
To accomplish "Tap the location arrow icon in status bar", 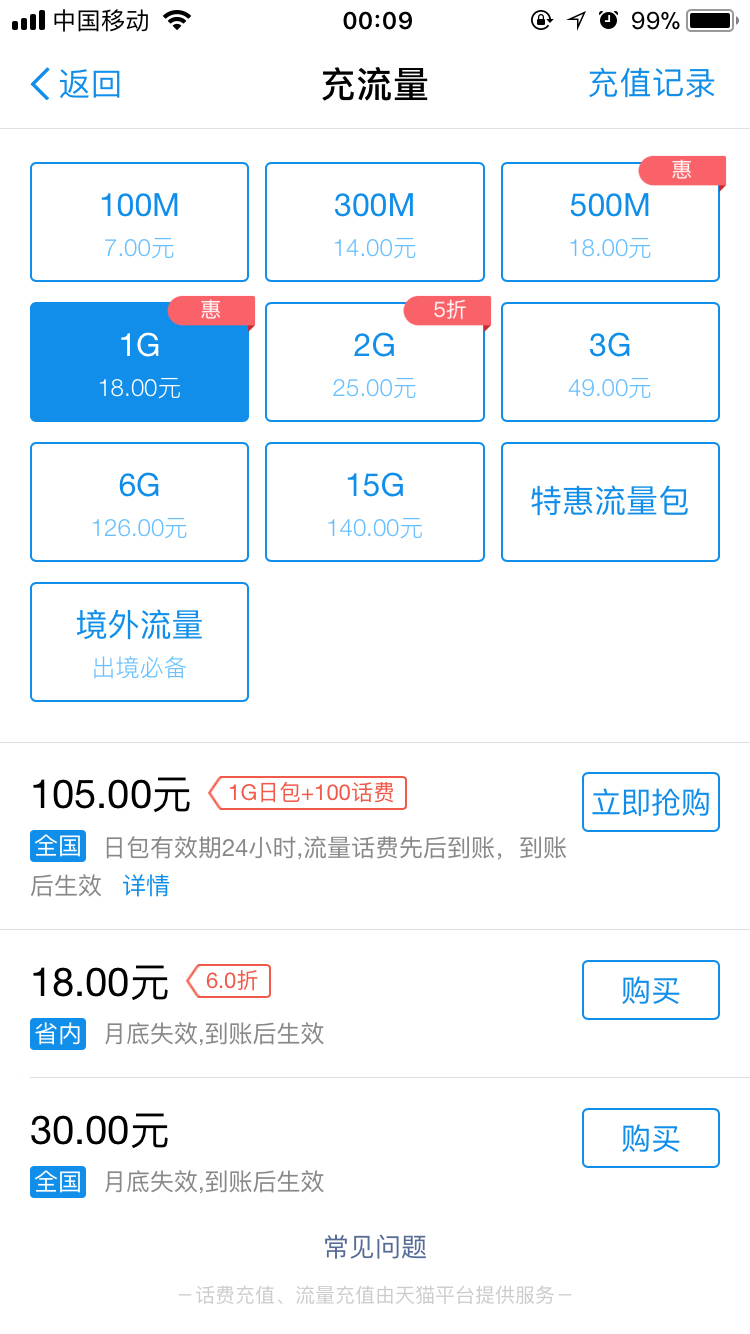I will 575,18.
